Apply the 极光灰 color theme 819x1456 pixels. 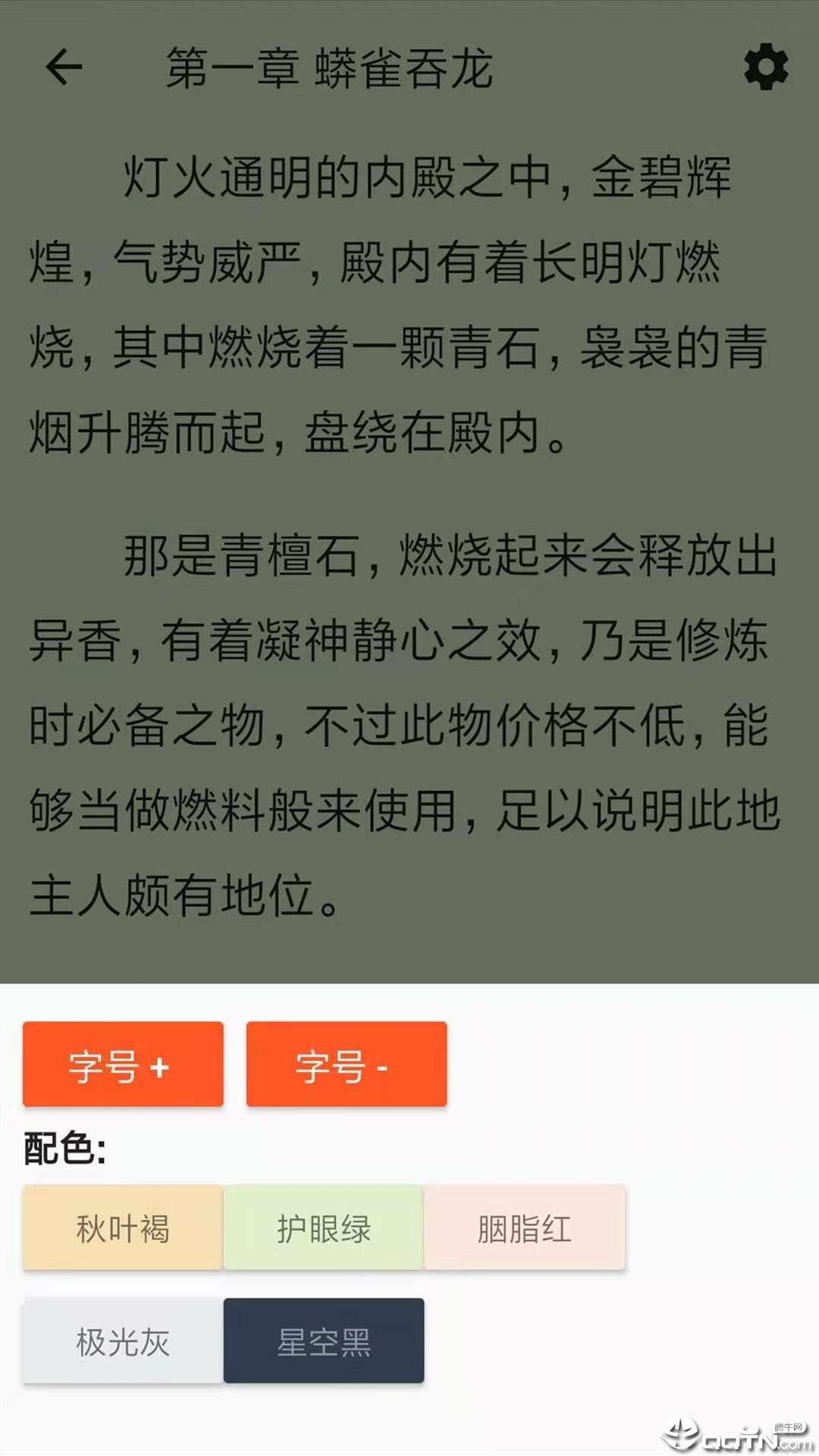(123, 1341)
